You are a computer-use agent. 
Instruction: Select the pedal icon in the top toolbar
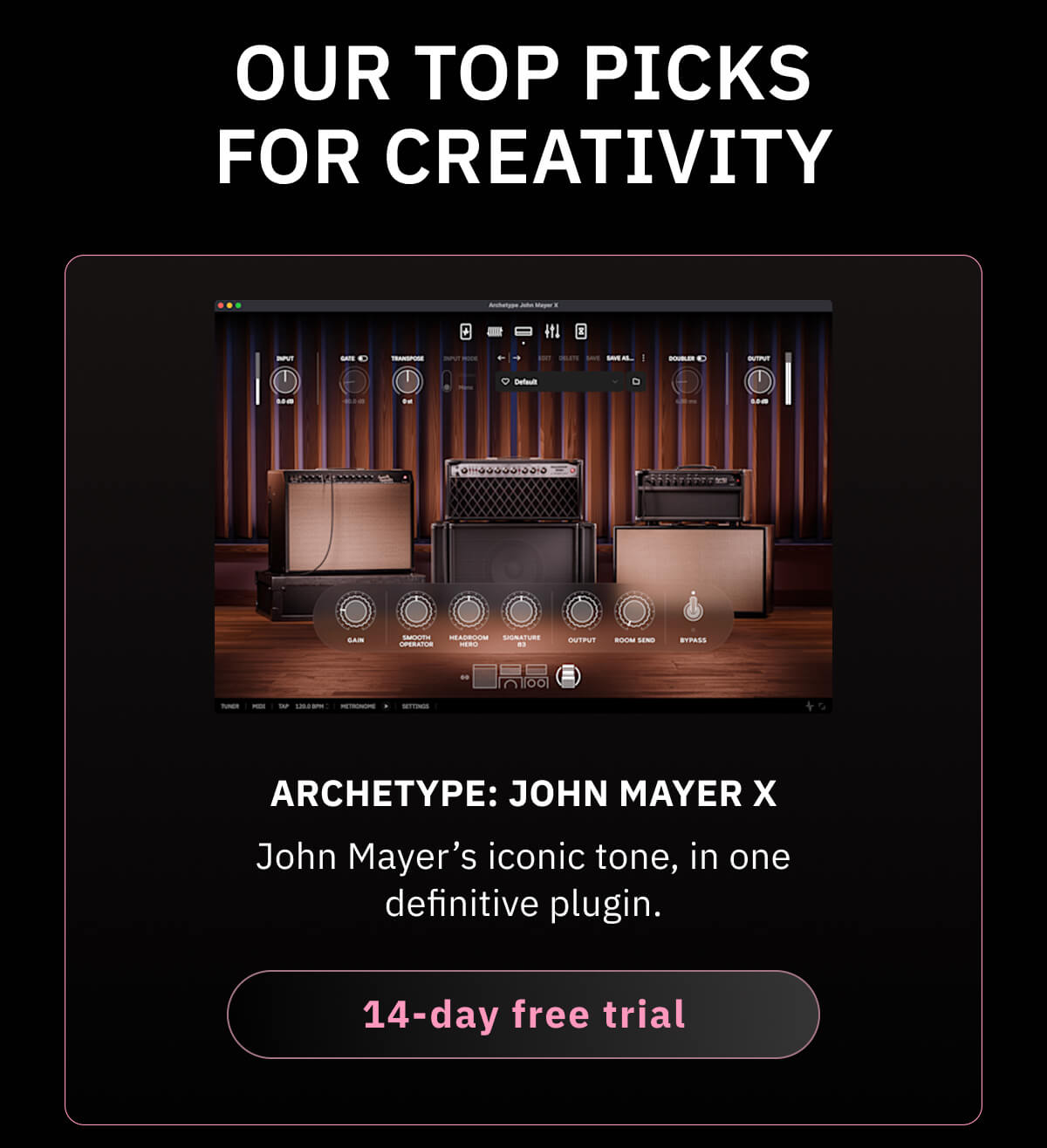pos(466,331)
